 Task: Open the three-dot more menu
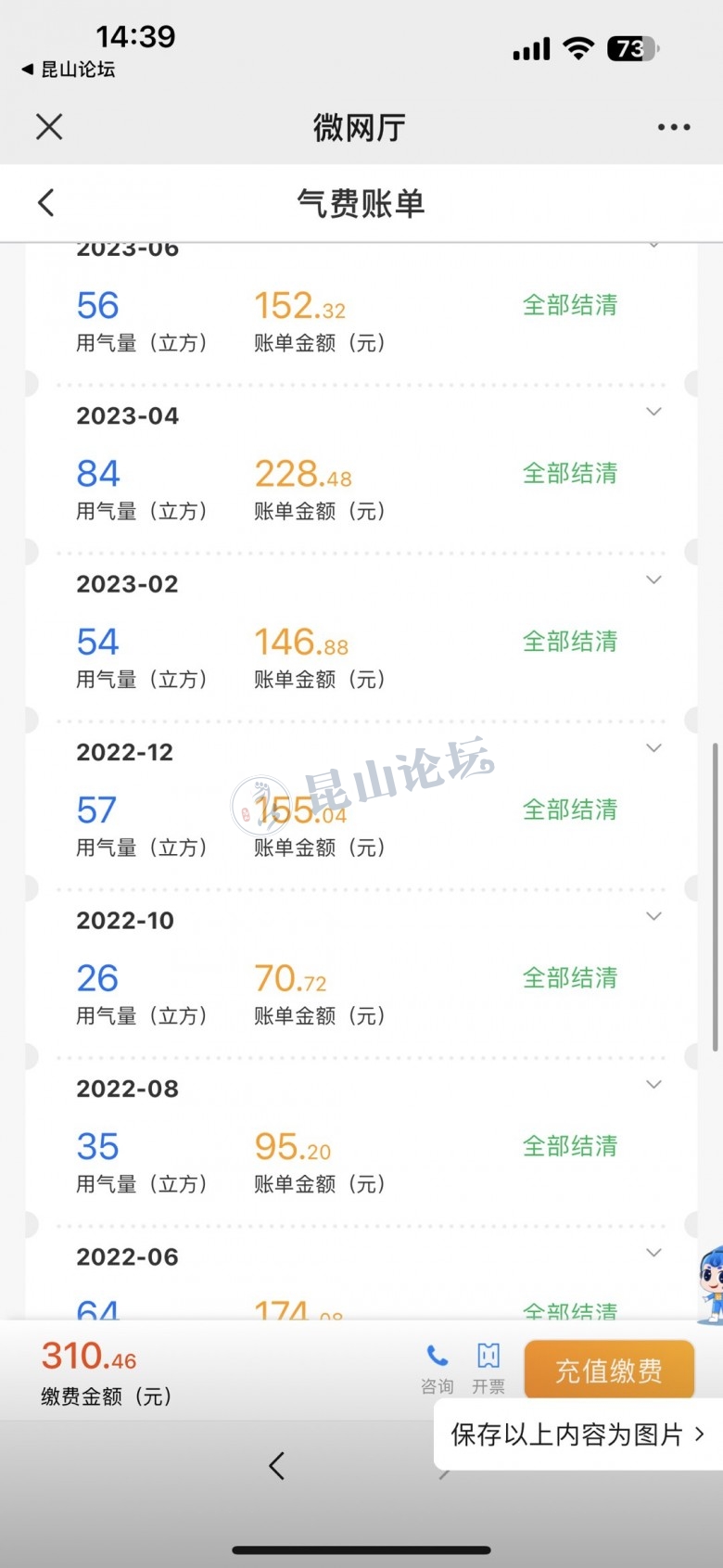point(674,127)
